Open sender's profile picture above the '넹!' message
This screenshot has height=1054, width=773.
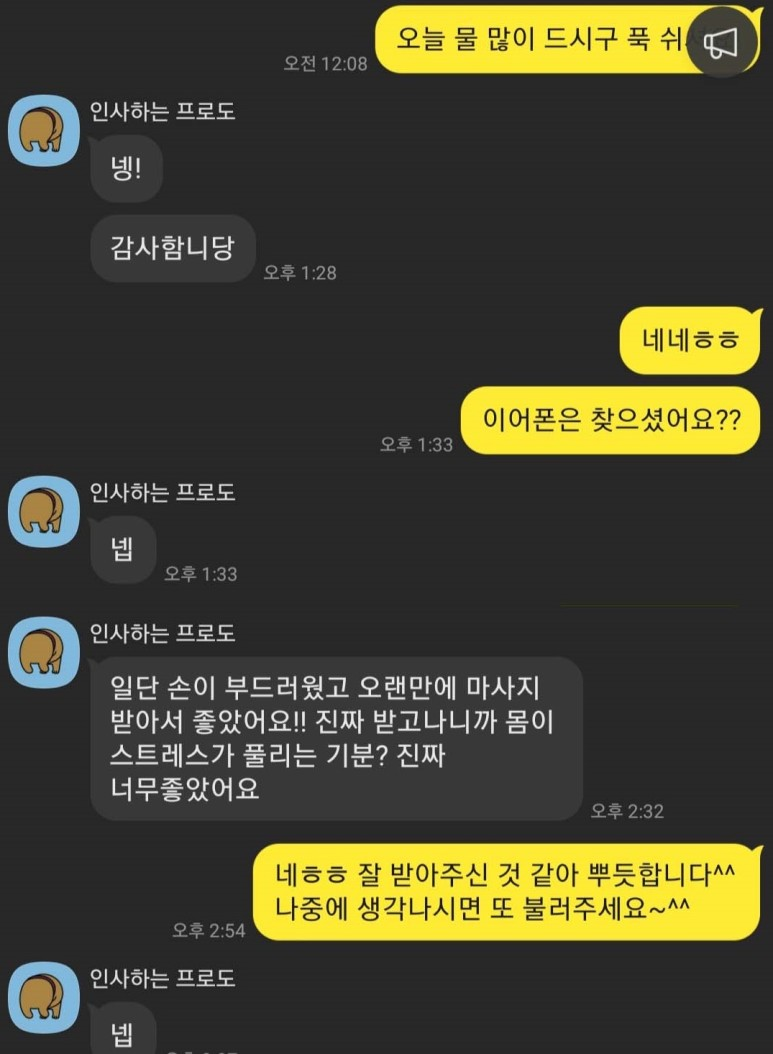(x=43, y=130)
